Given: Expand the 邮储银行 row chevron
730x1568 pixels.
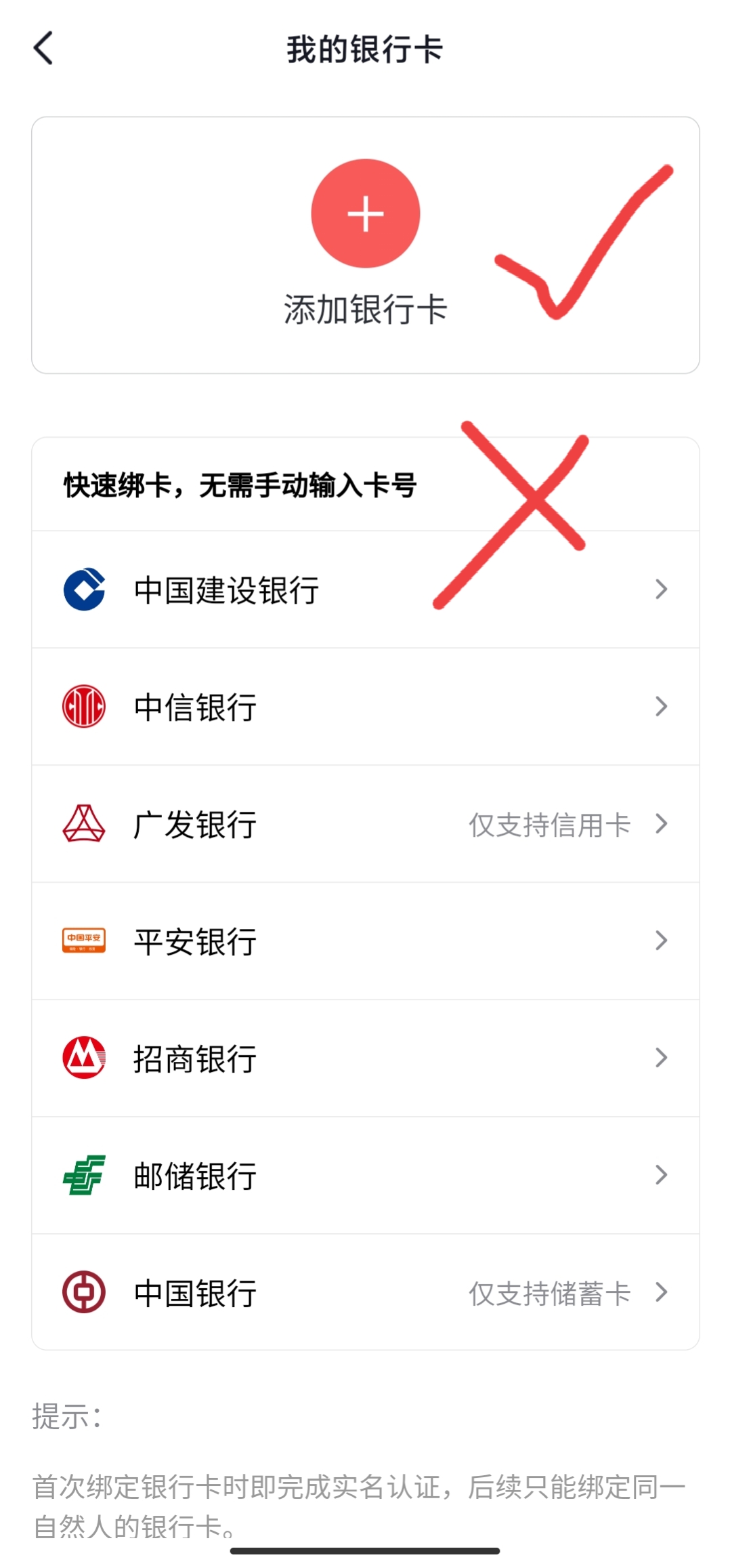Looking at the screenshot, I should 660,1176.
